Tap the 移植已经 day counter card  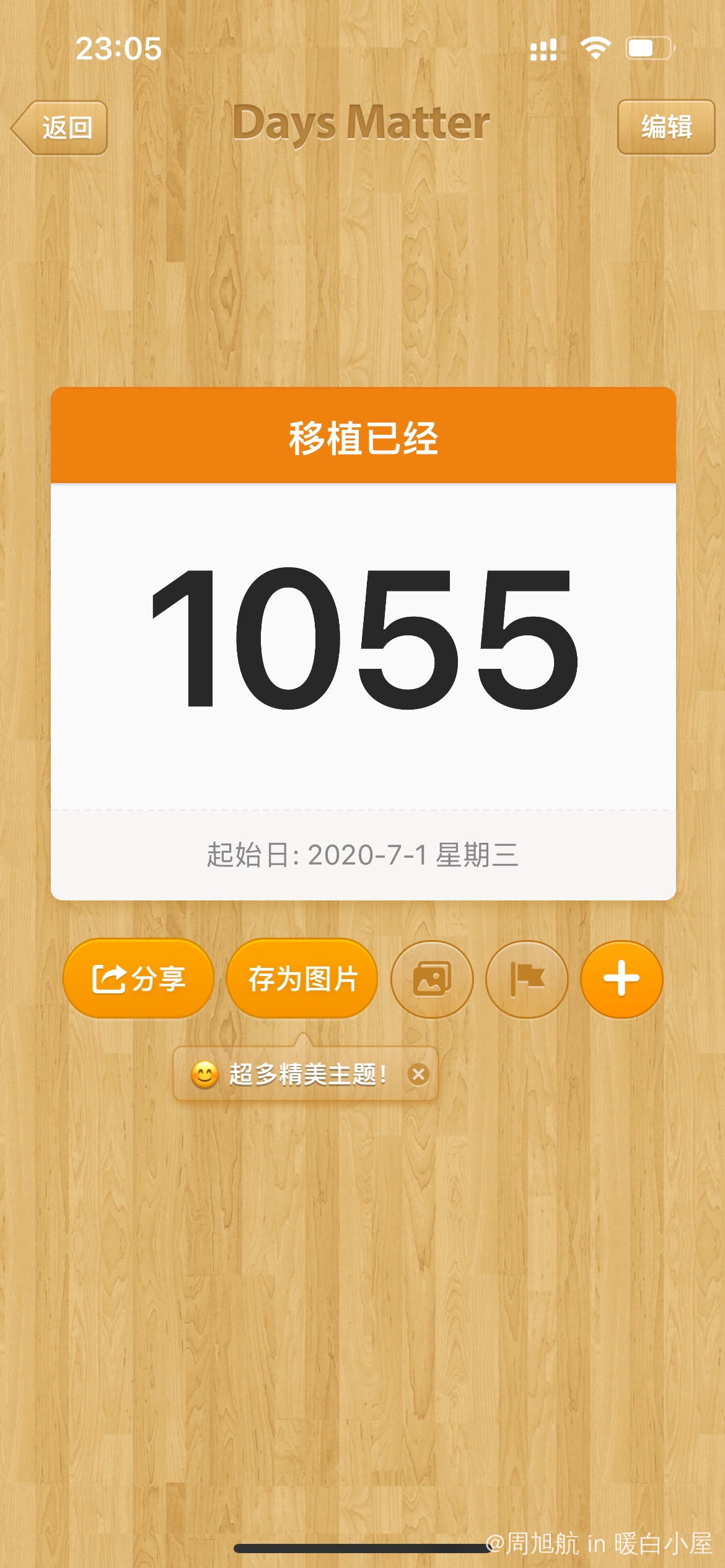363,643
